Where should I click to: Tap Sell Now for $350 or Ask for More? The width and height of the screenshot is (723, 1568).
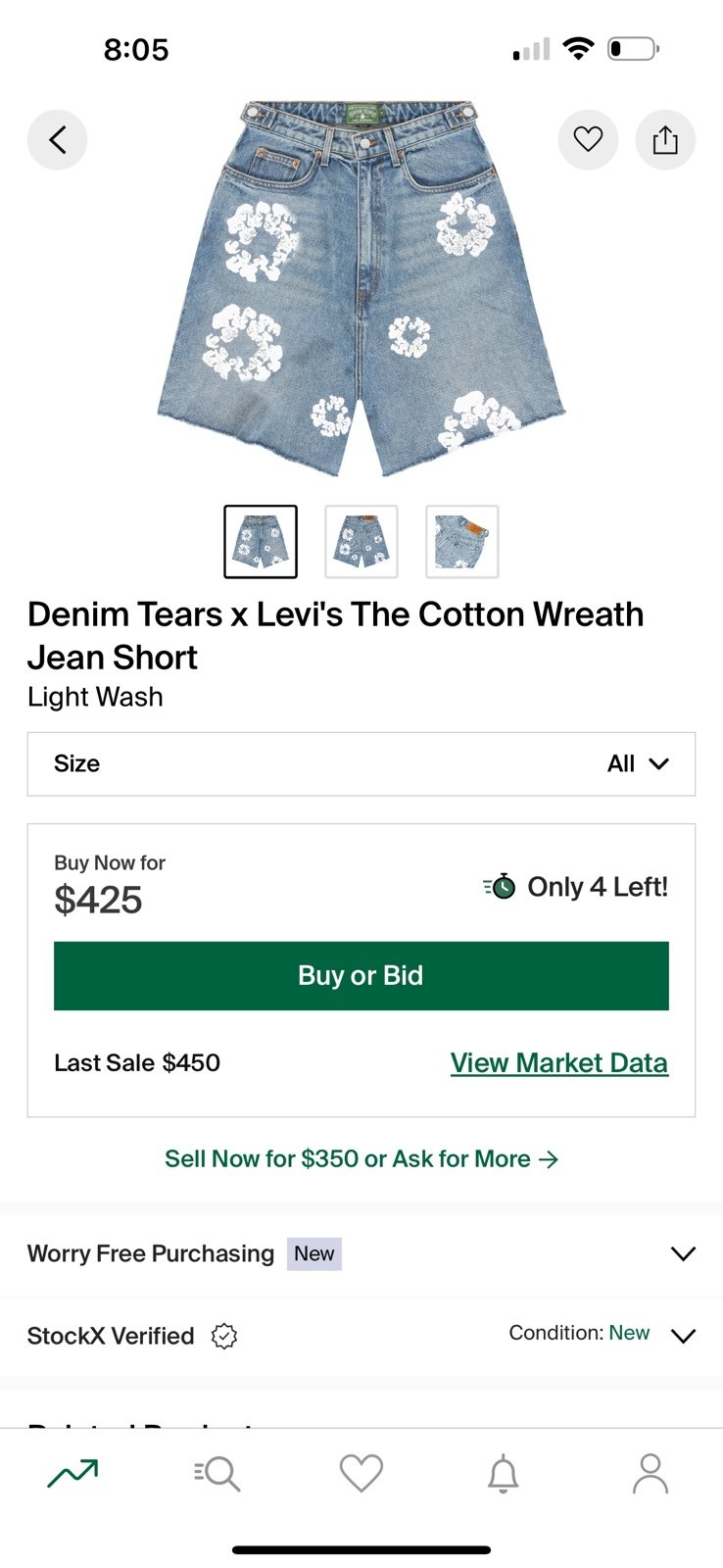pyautogui.click(x=361, y=1159)
